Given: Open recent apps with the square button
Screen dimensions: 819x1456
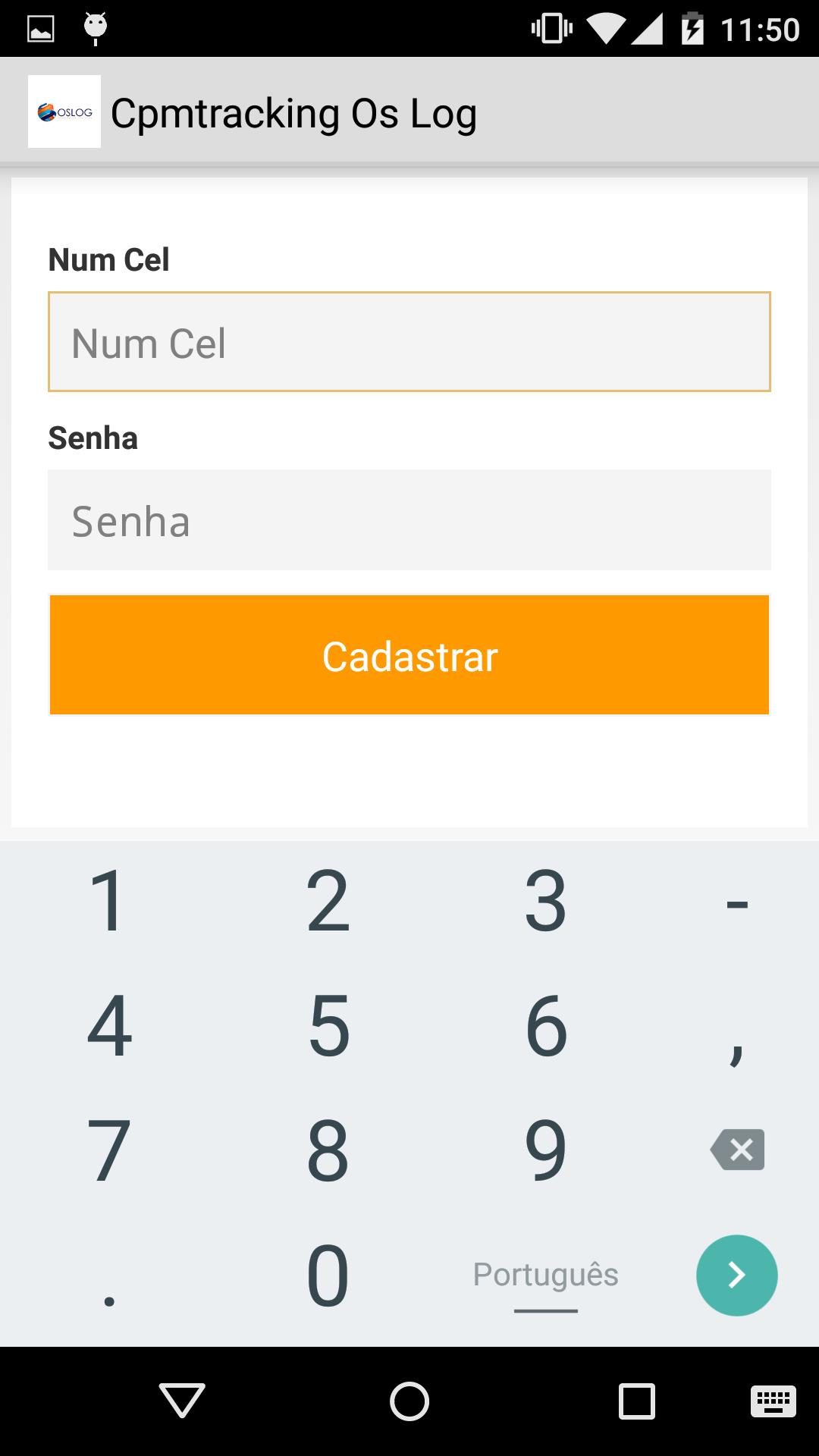Looking at the screenshot, I should [x=638, y=1401].
